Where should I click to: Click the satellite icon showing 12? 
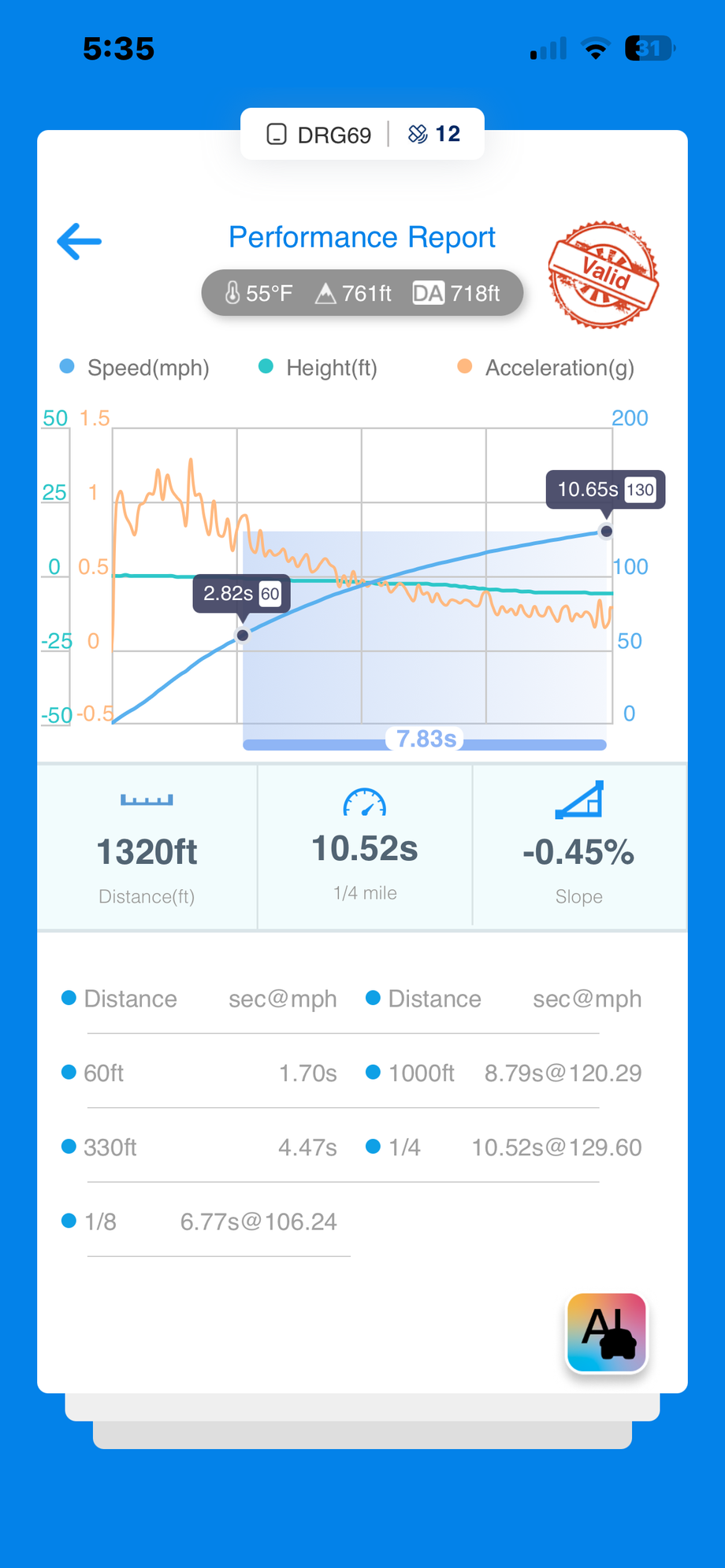[418, 133]
